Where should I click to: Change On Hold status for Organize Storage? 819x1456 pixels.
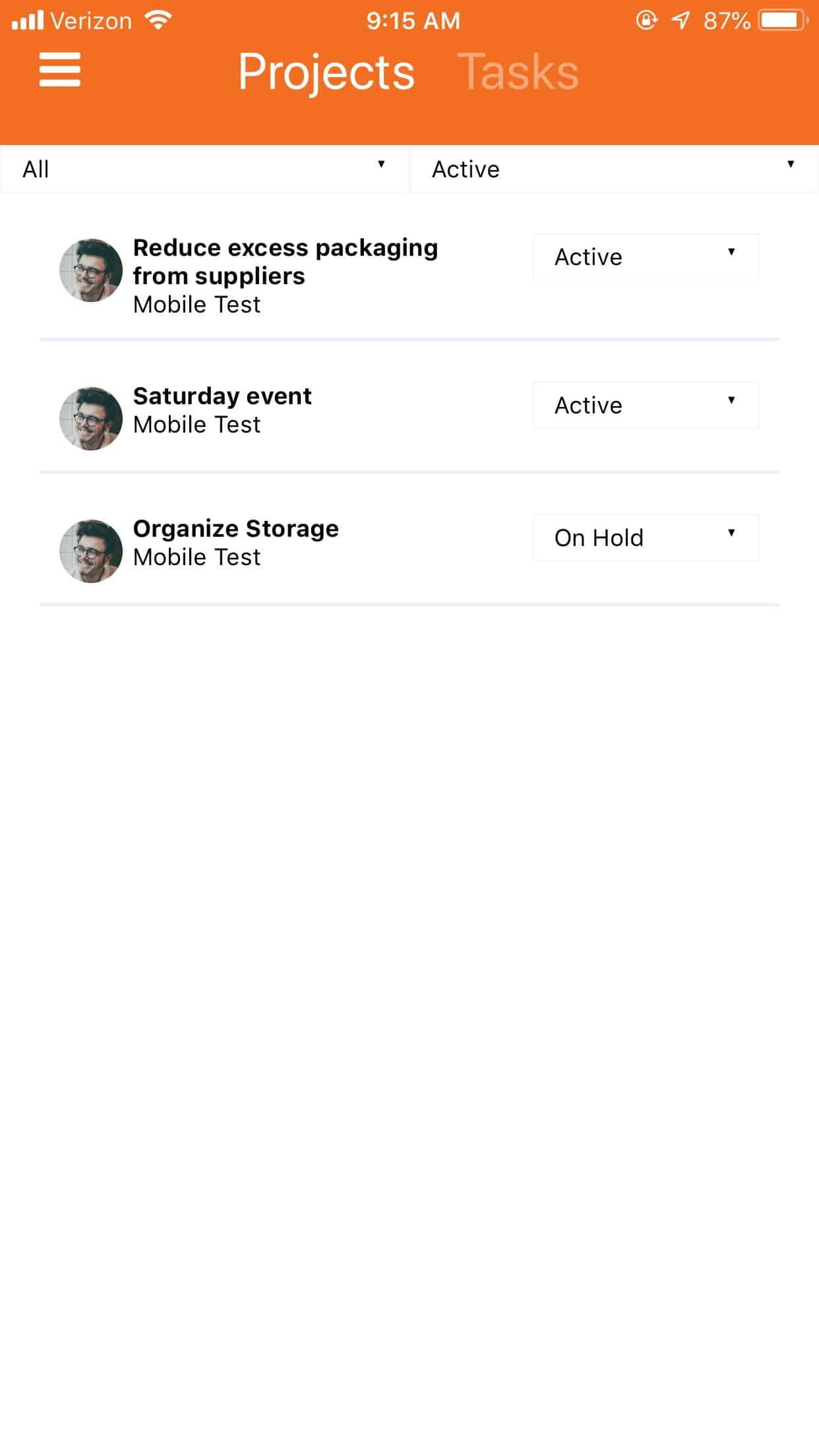point(646,537)
